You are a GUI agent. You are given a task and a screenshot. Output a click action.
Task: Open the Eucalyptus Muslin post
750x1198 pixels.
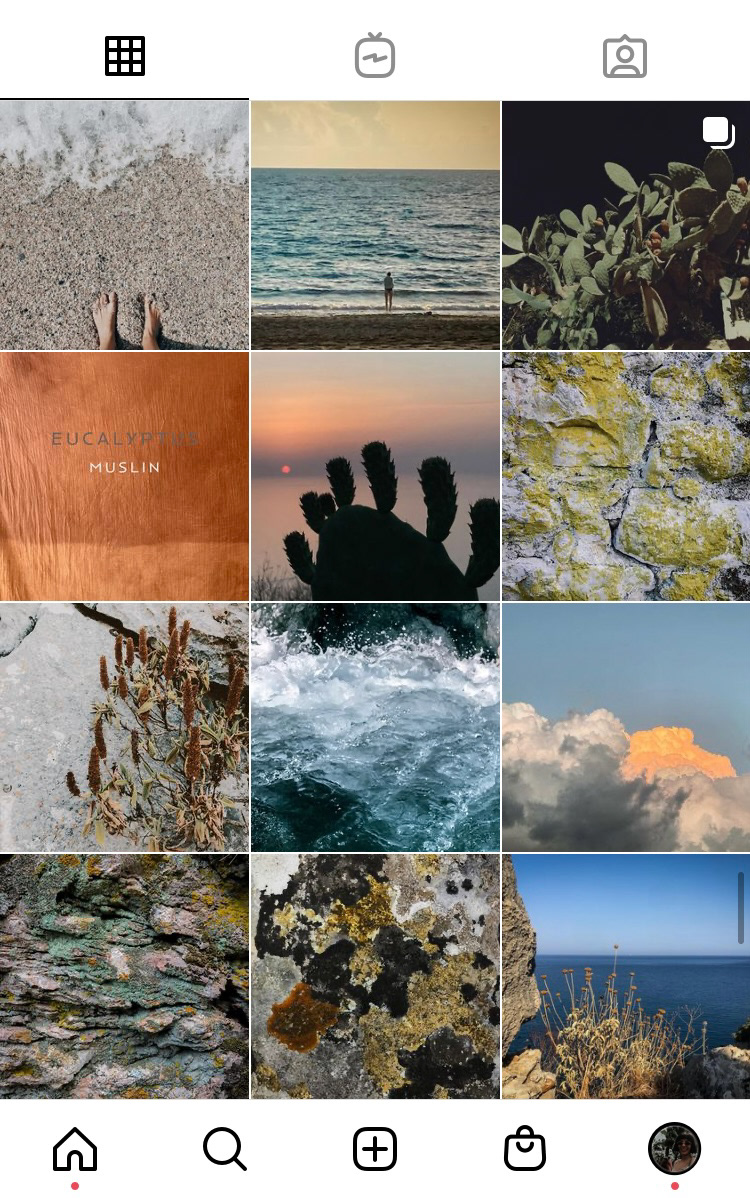coord(124,476)
